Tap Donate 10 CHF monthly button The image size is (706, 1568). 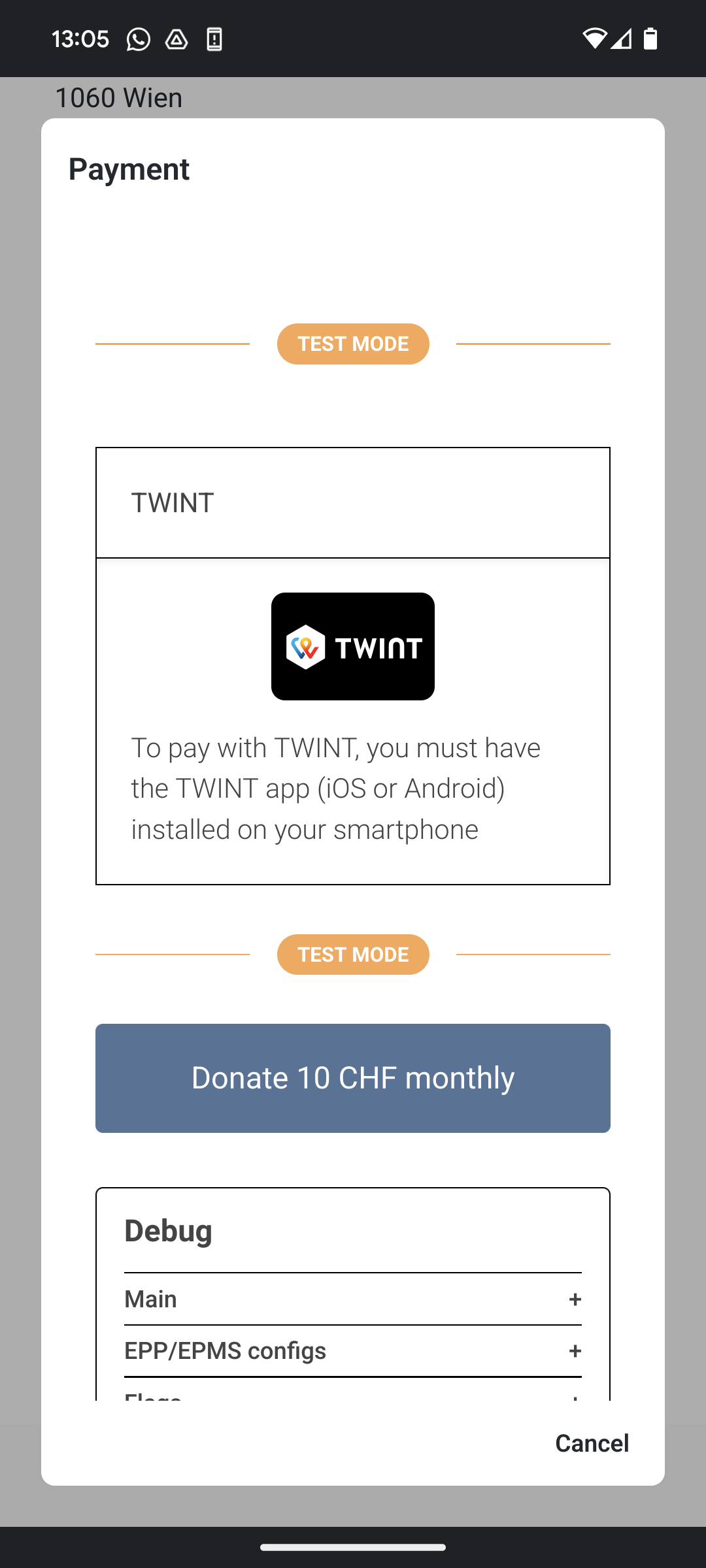pyautogui.click(x=353, y=1078)
